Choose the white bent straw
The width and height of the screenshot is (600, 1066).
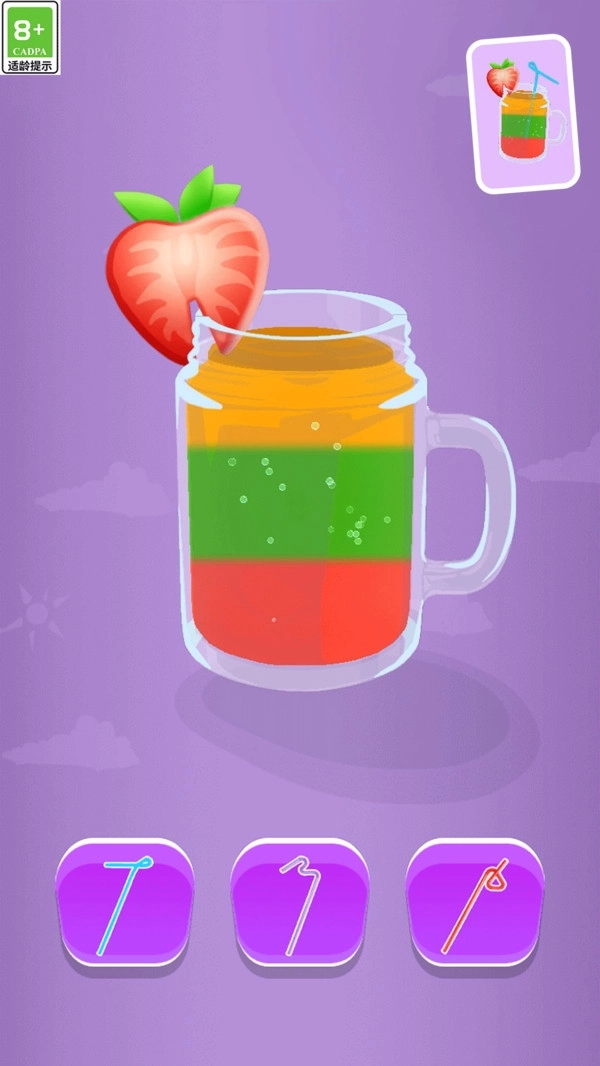coord(300,903)
